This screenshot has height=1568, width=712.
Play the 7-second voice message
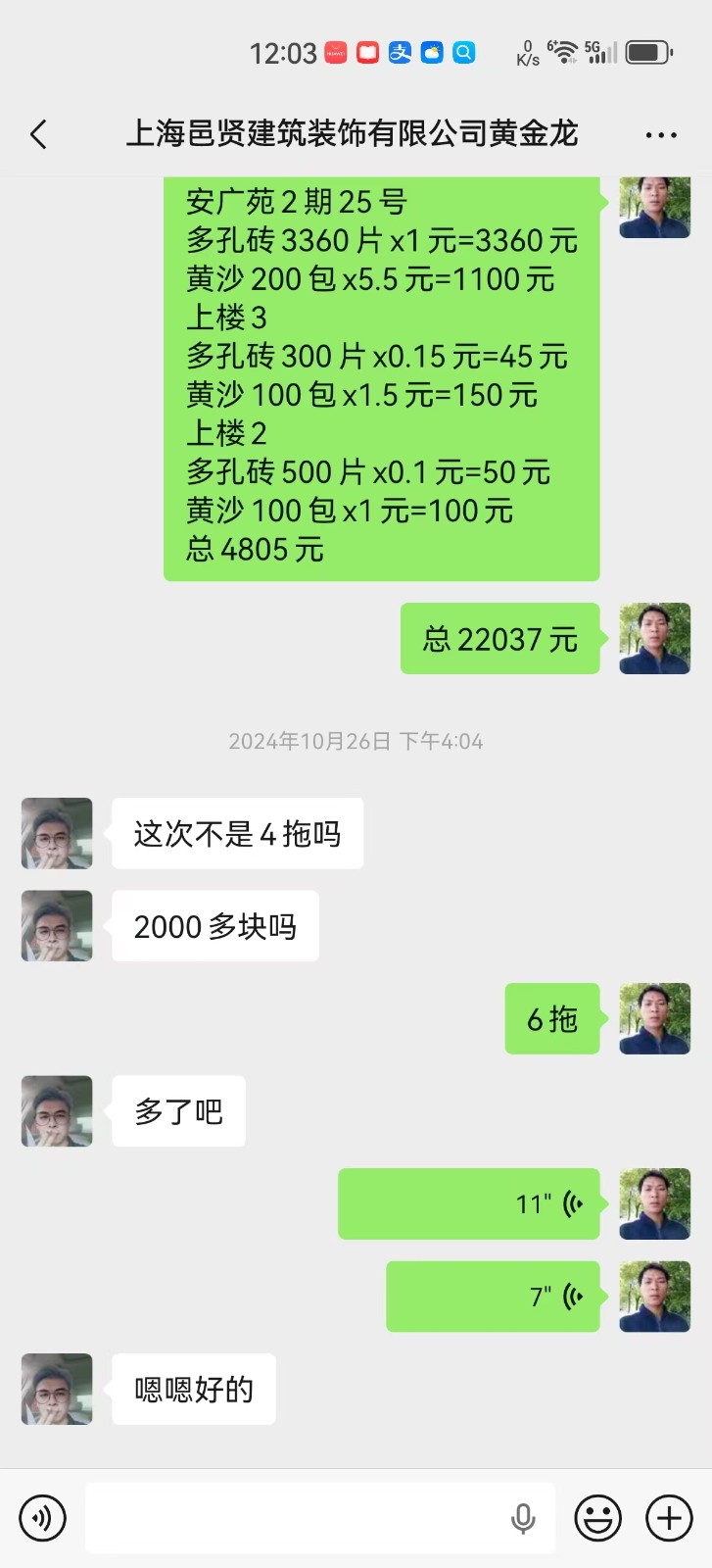point(493,1297)
